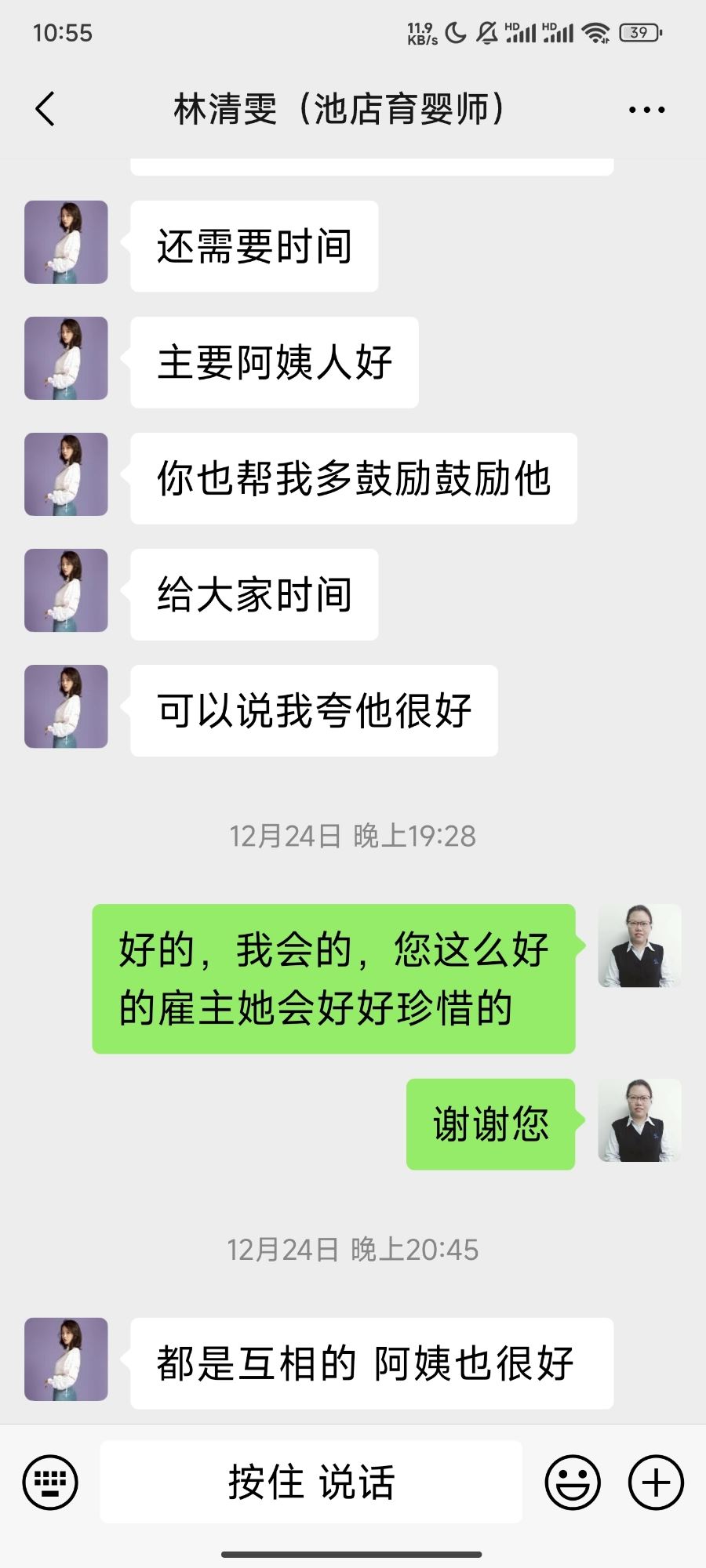Open the emoji sticker panel
This screenshot has height=1568, width=706.
pos(573,1482)
